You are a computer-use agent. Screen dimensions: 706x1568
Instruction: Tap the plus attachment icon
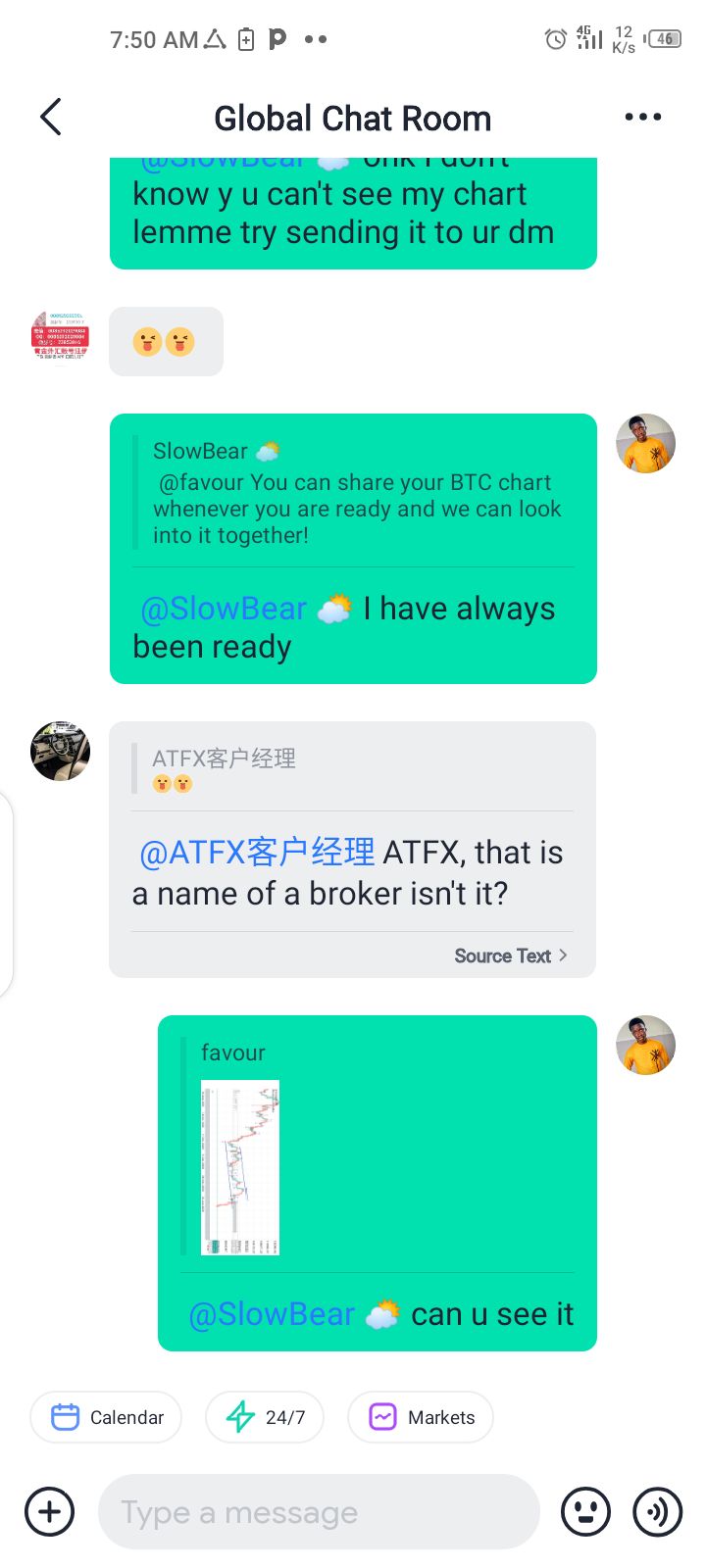click(x=49, y=1512)
